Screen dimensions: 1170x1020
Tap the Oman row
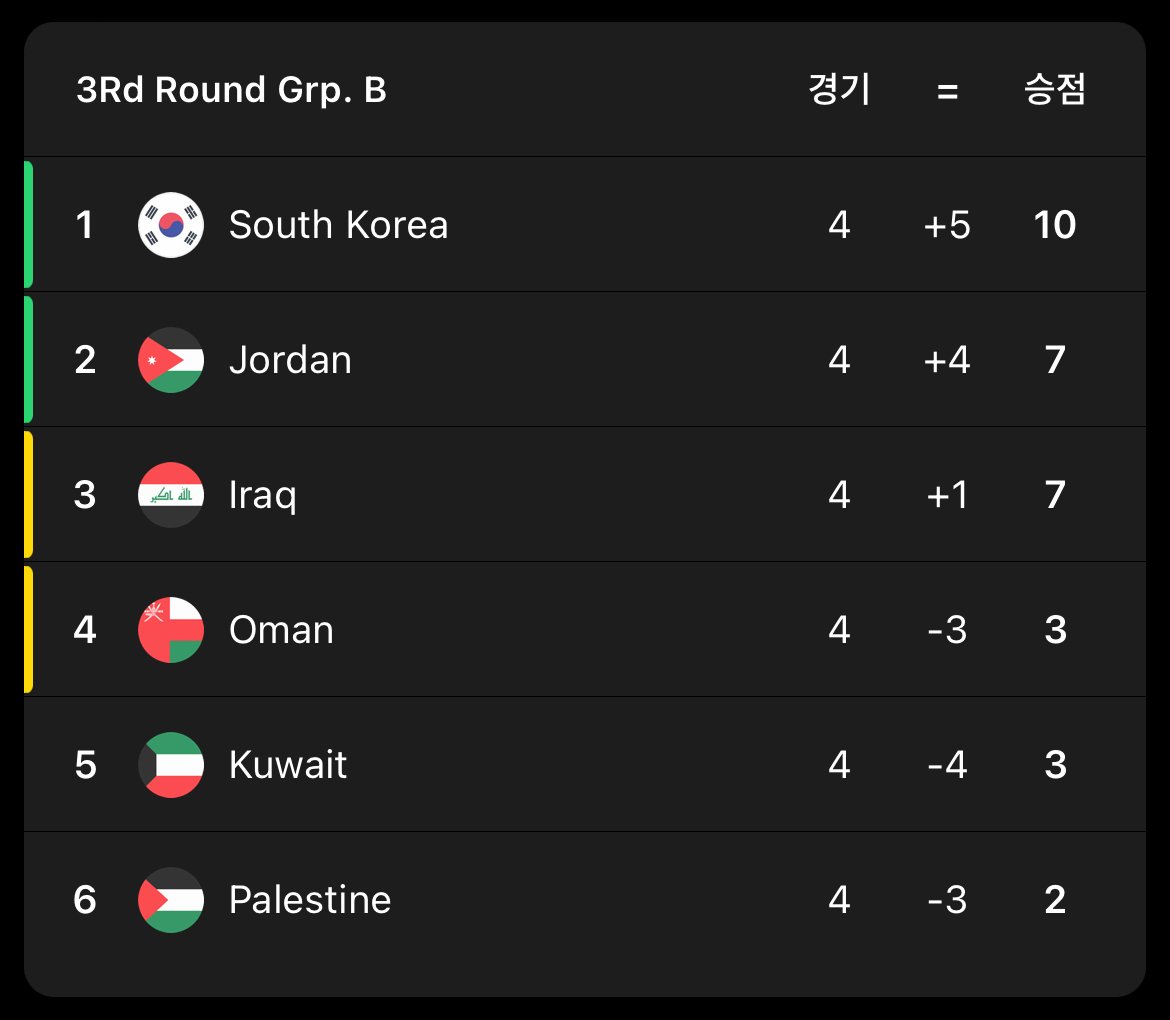pos(281,630)
